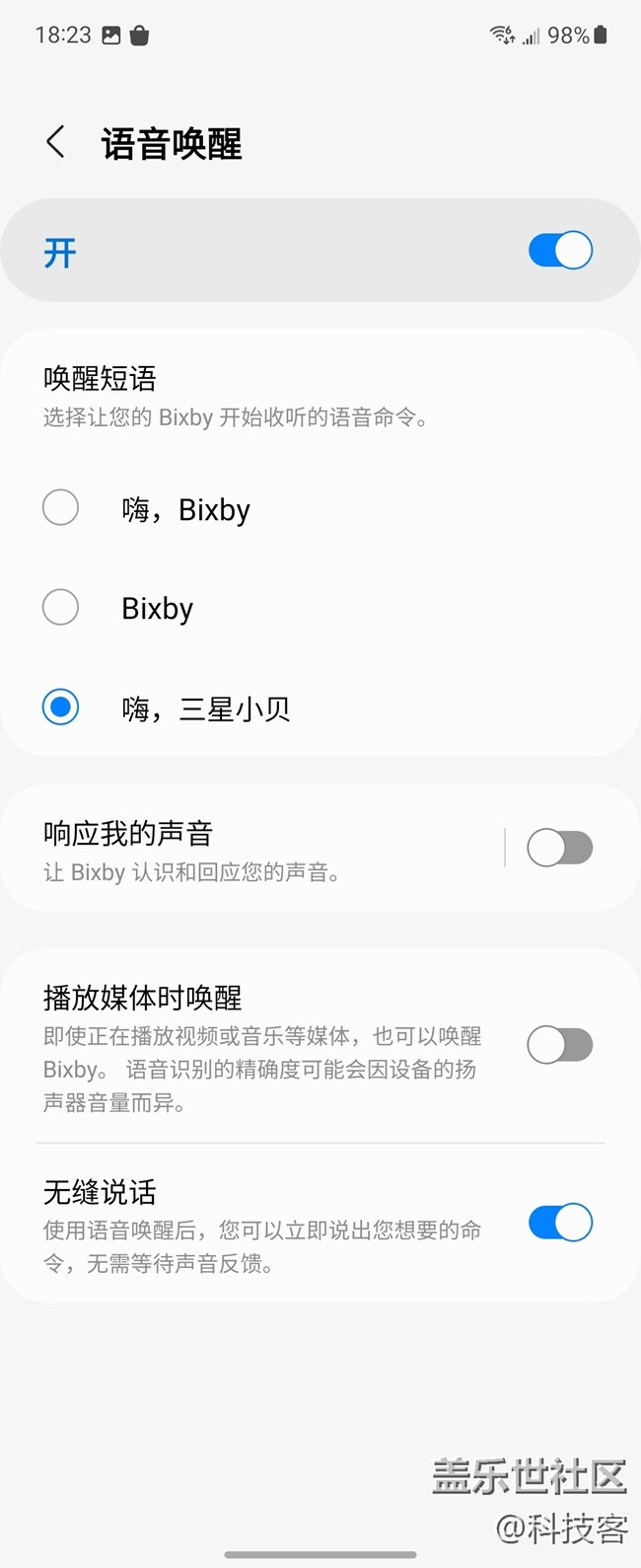The height and width of the screenshot is (1568, 641).
Task: Turn off the main 开 voice wake-up switch
Action: (560, 251)
